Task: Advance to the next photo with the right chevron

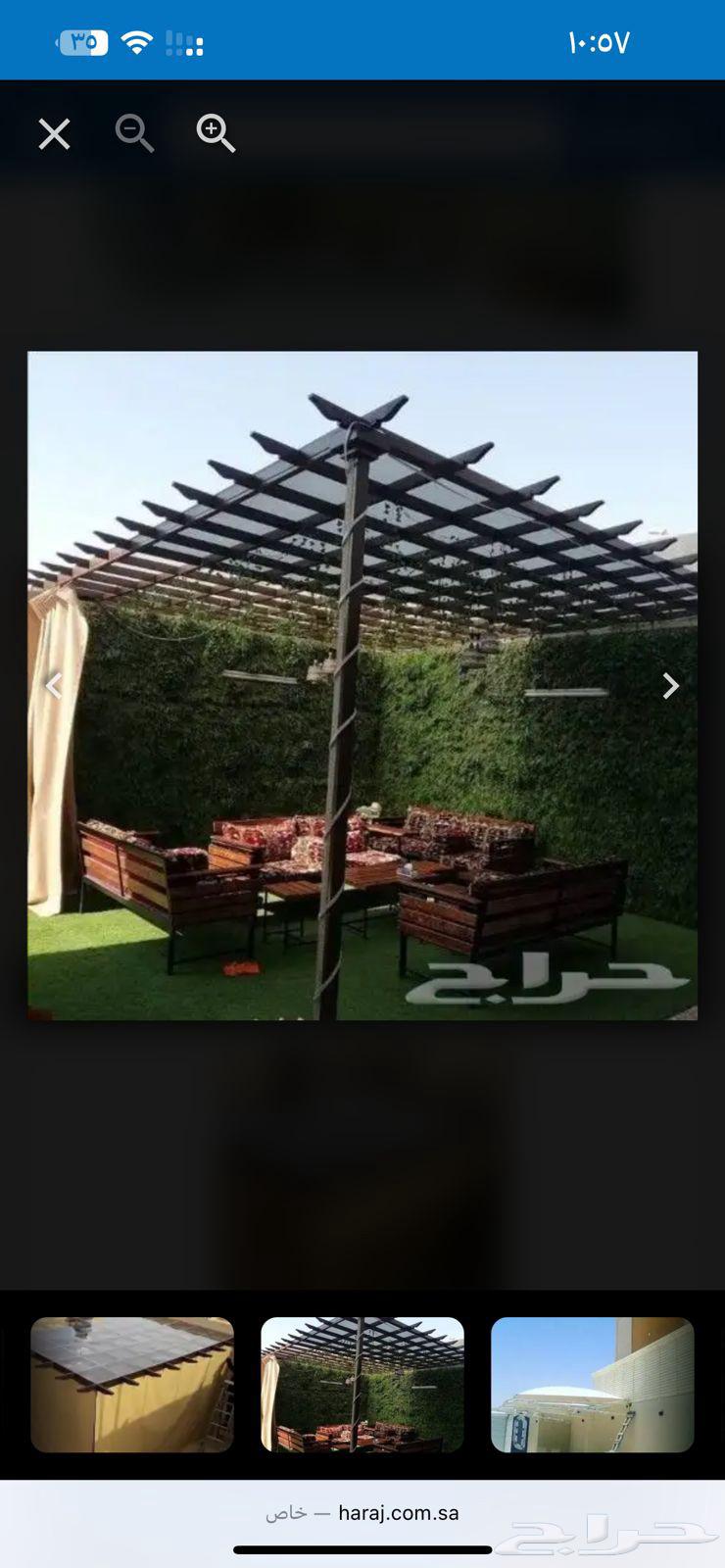Action: click(x=671, y=686)
